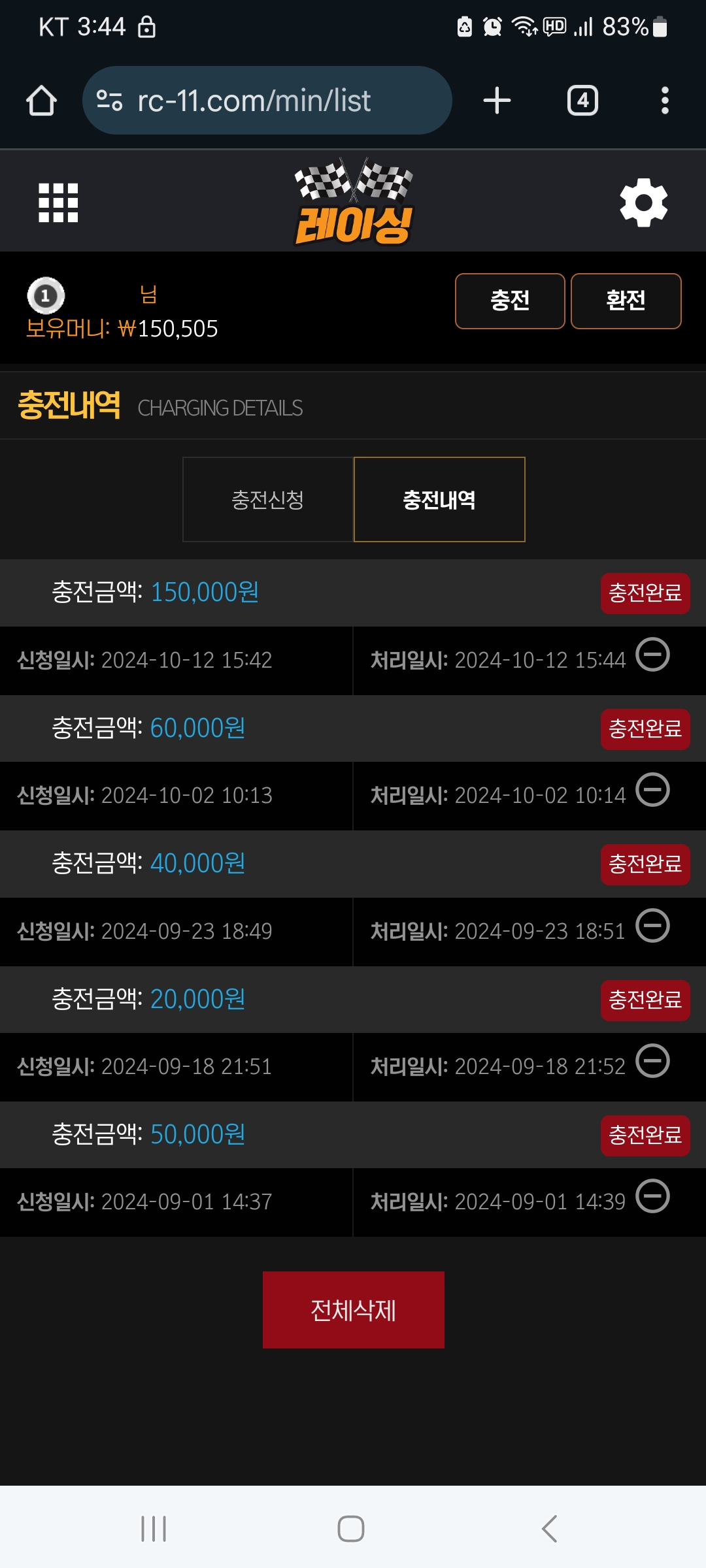This screenshot has width=706, height=1568.
Task: Open the settings gear
Action: click(x=644, y=203)
